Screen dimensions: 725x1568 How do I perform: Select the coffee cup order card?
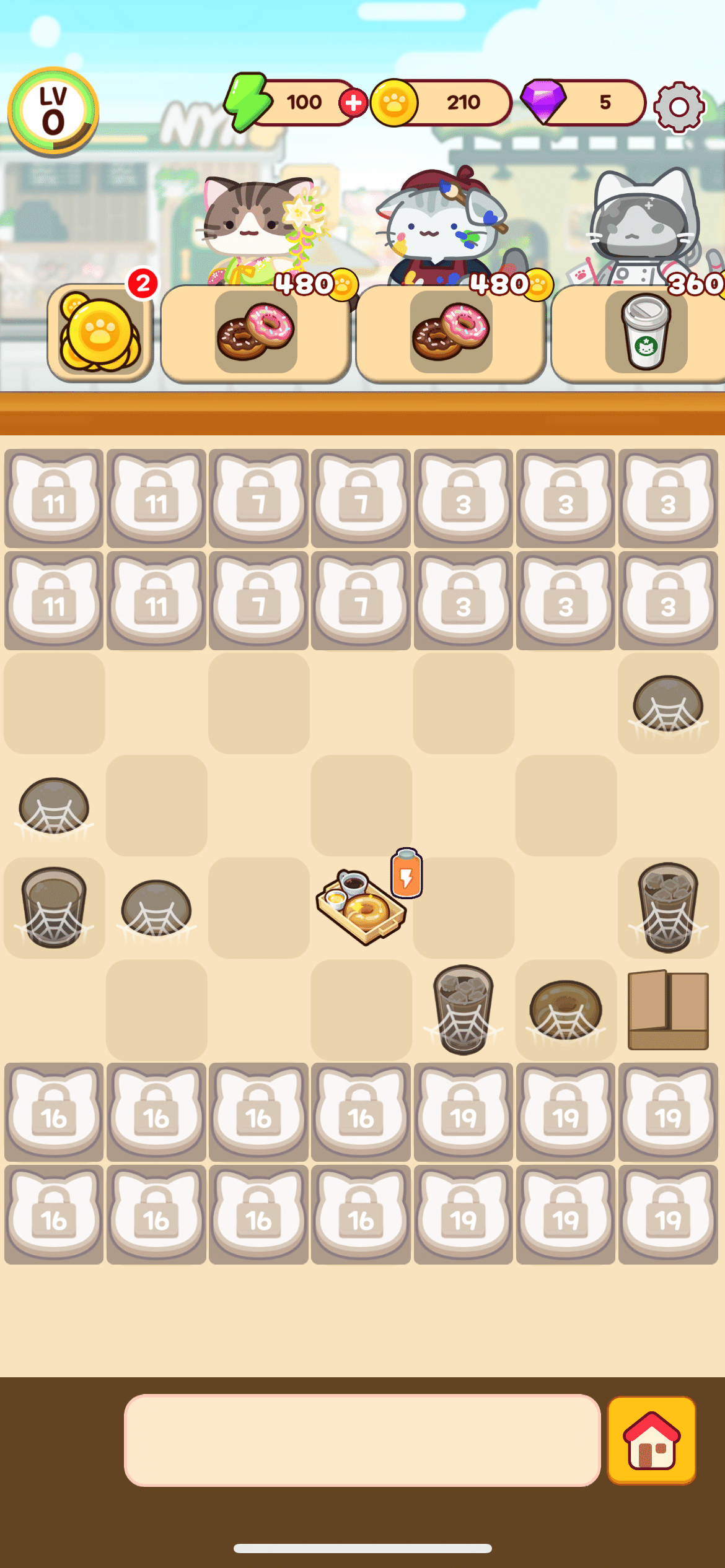coord(644,334)
